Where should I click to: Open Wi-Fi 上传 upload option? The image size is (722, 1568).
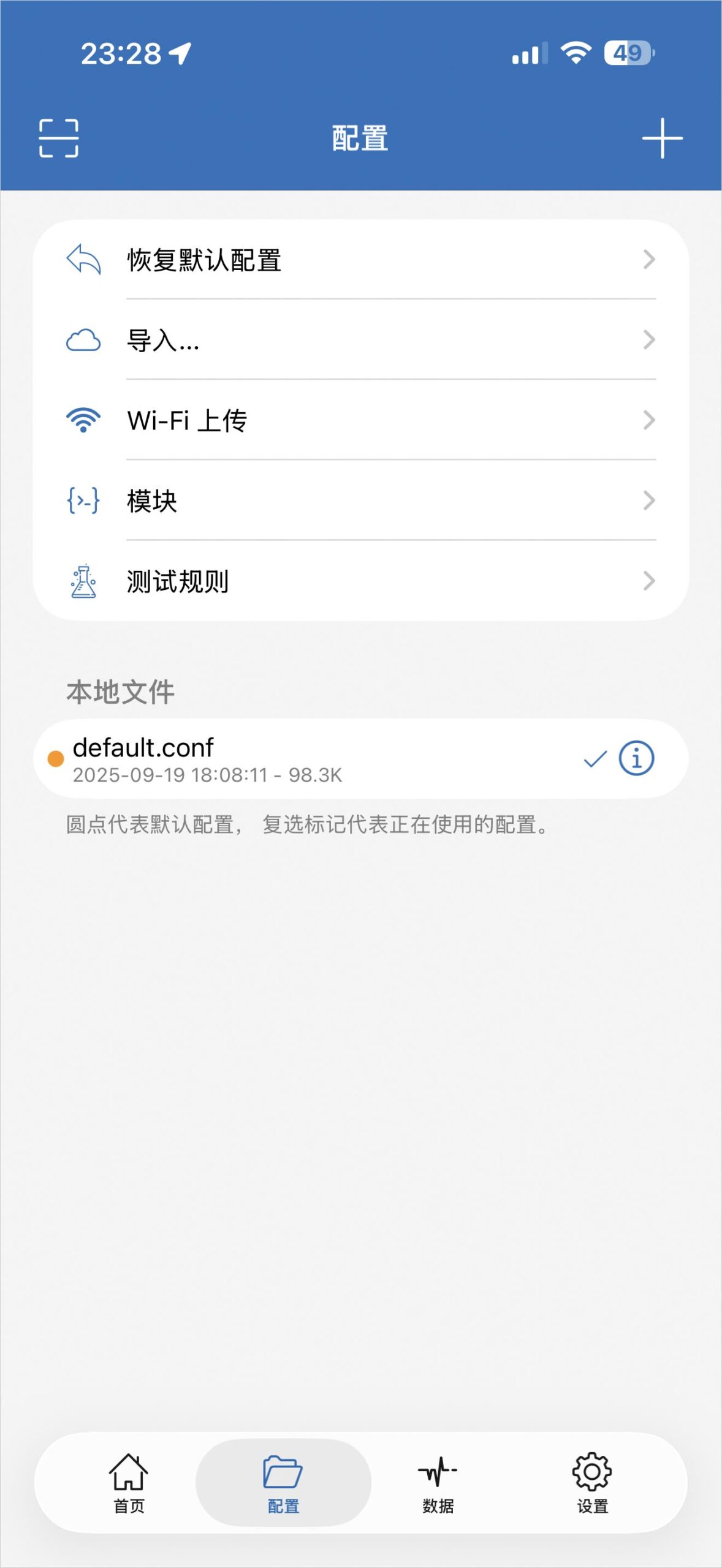point(360,420)
